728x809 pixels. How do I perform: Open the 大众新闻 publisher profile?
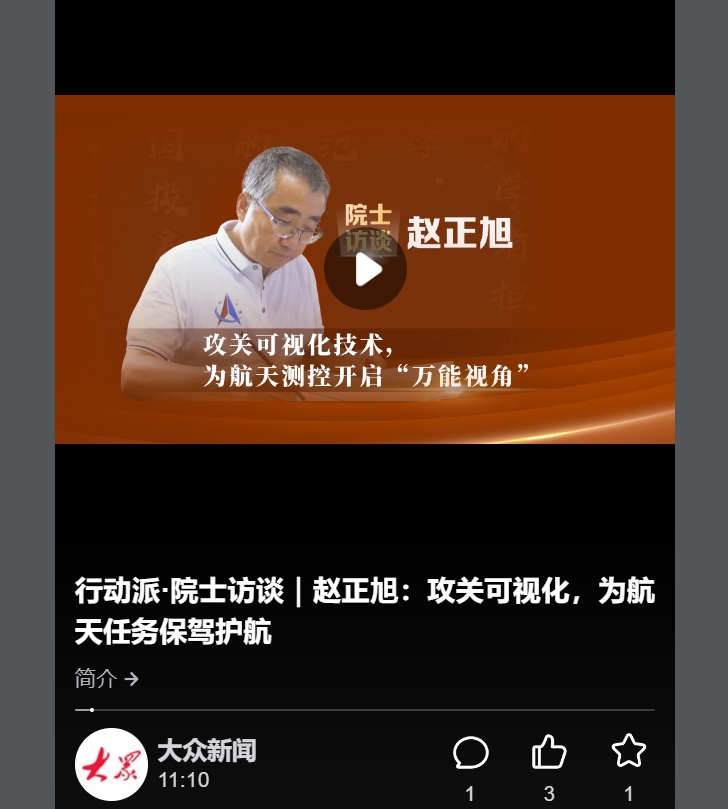(111, 764)
